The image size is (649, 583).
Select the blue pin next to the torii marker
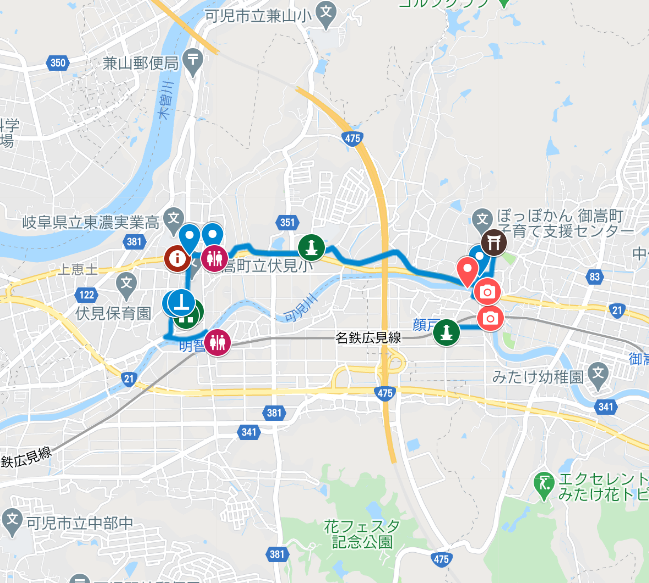click(479, 257)
